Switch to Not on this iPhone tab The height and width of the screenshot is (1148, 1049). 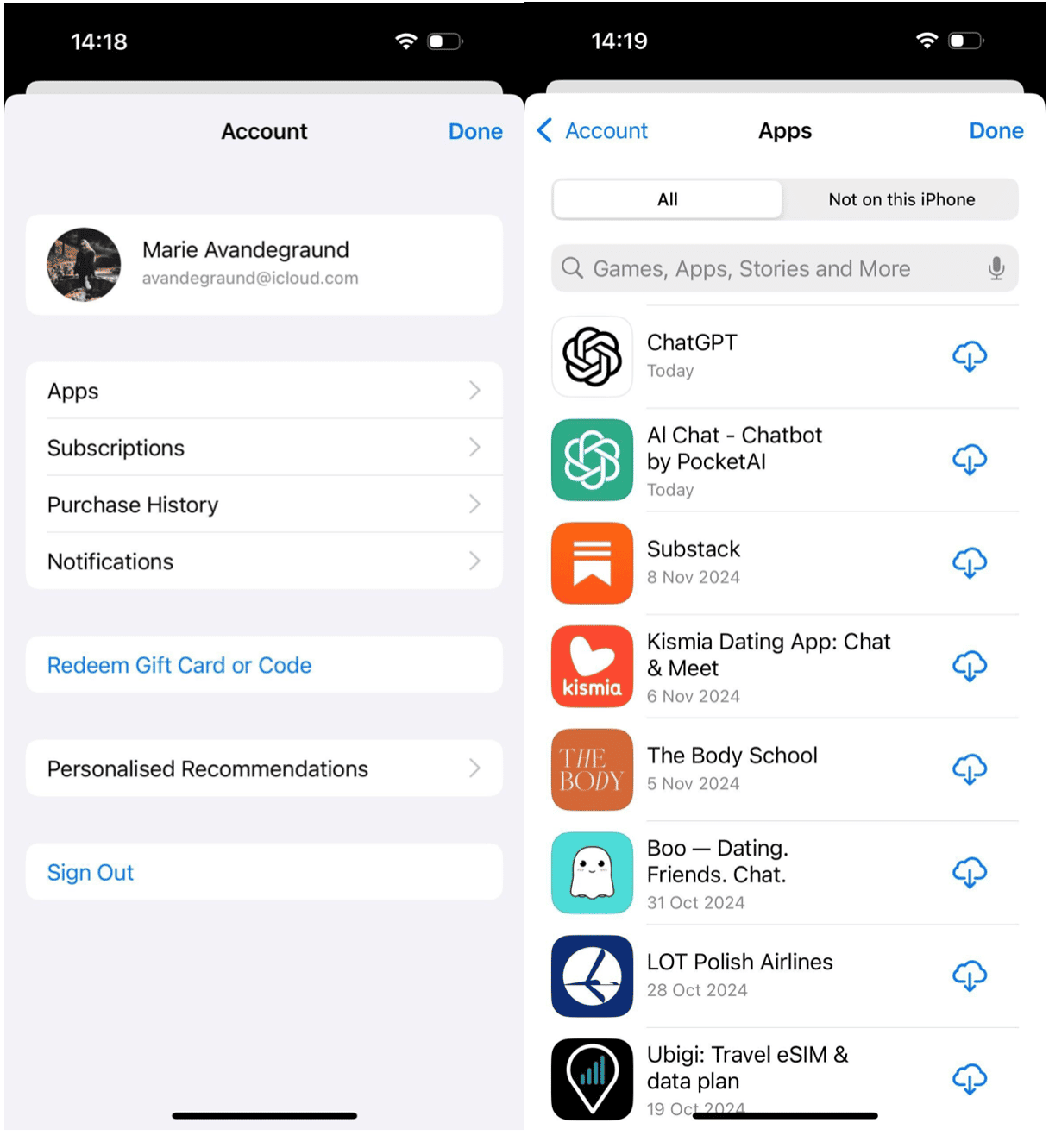(901, 199)
